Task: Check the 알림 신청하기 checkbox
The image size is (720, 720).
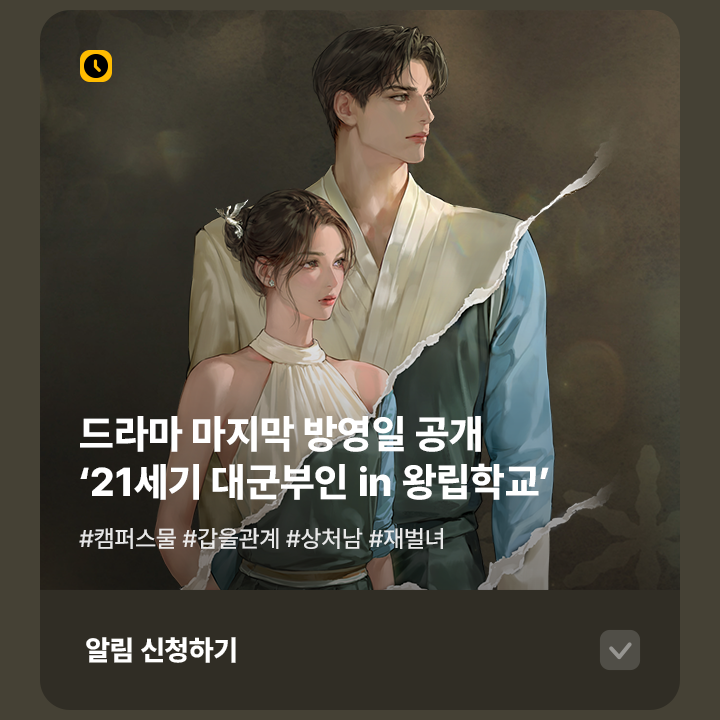Action: [619, 651]
